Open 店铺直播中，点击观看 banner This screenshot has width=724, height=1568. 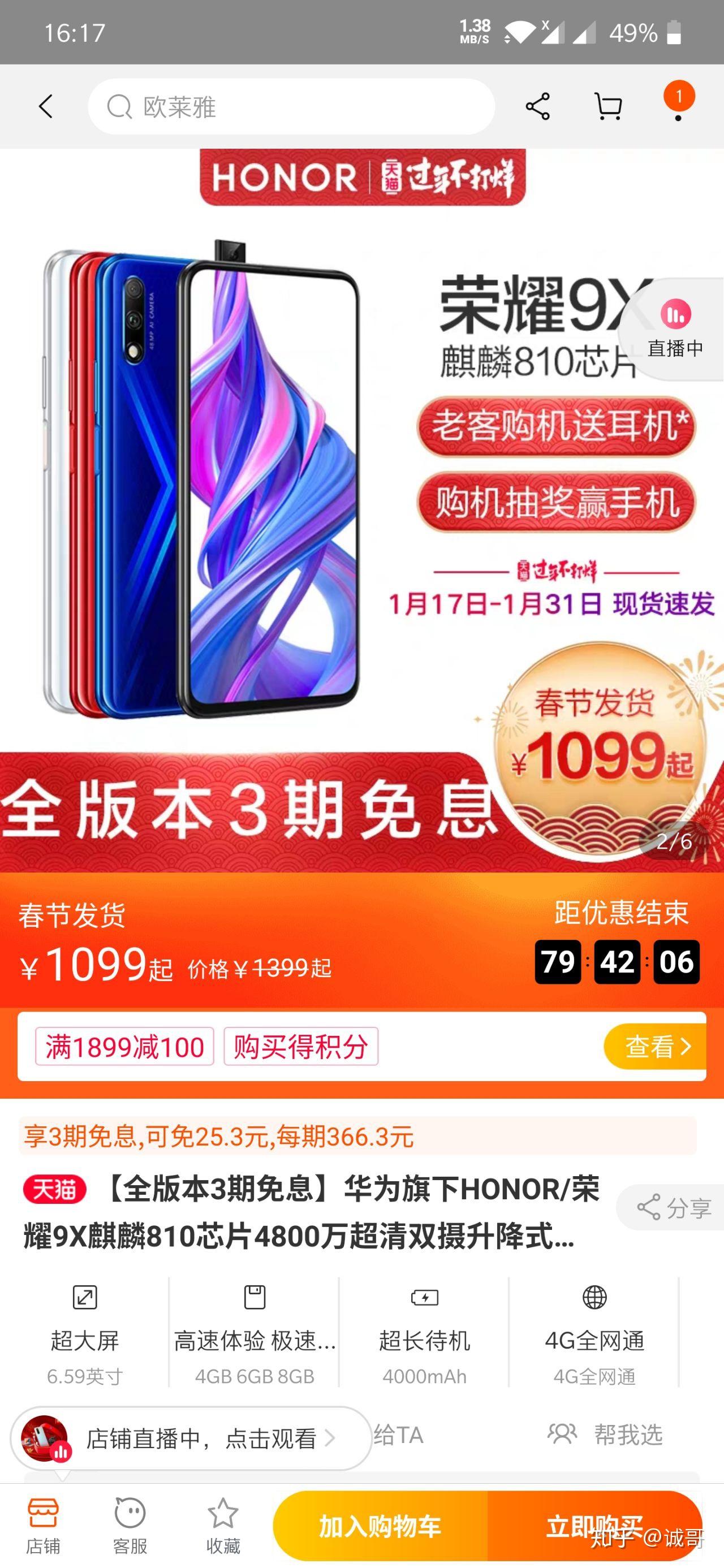191,1439
